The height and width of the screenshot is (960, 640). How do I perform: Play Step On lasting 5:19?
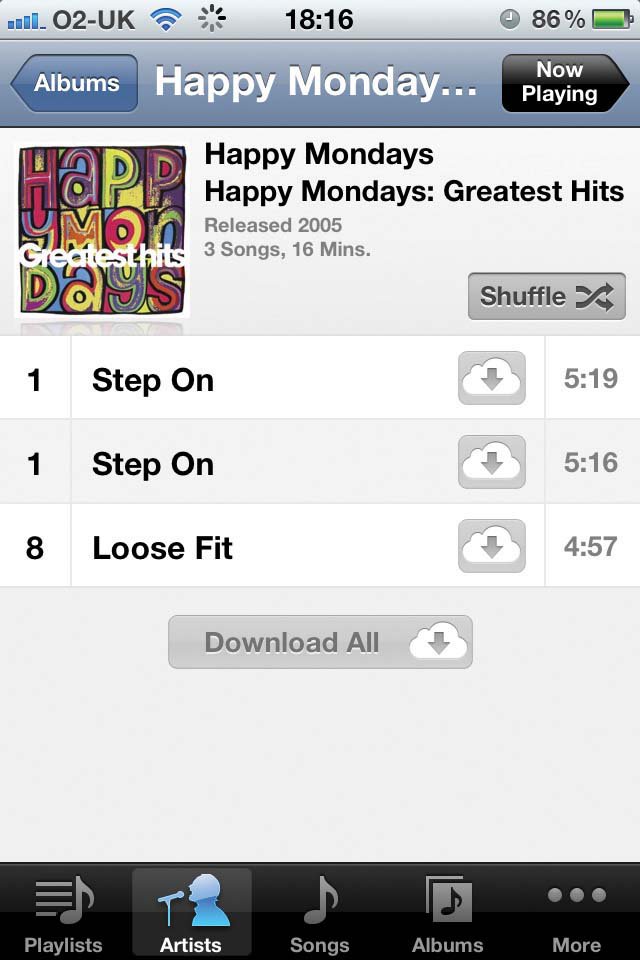coord(250,379)
